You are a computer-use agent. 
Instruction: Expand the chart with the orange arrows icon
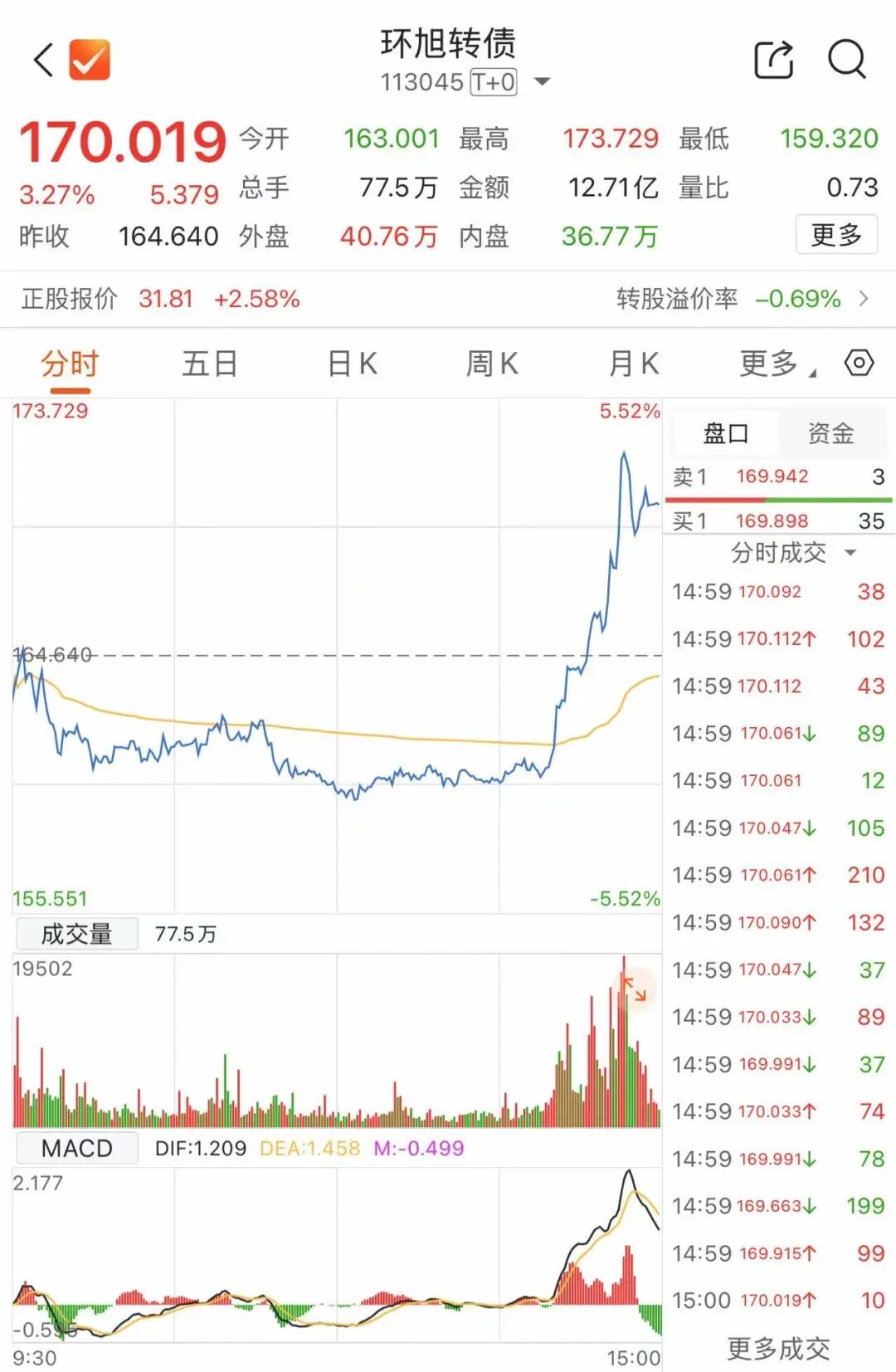click(x=635, y=989)
